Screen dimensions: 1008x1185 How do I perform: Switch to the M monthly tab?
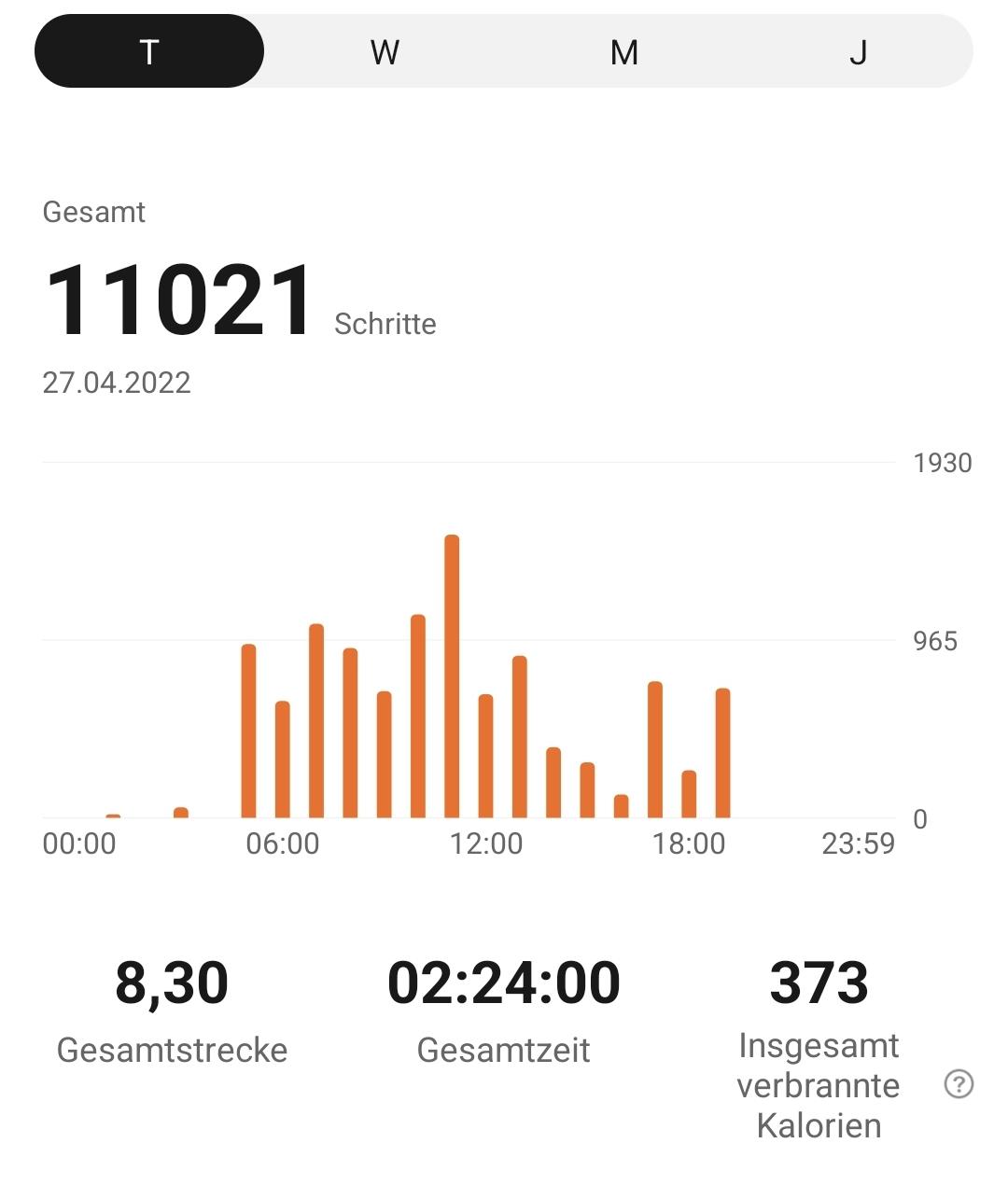(x=623, y=51)
